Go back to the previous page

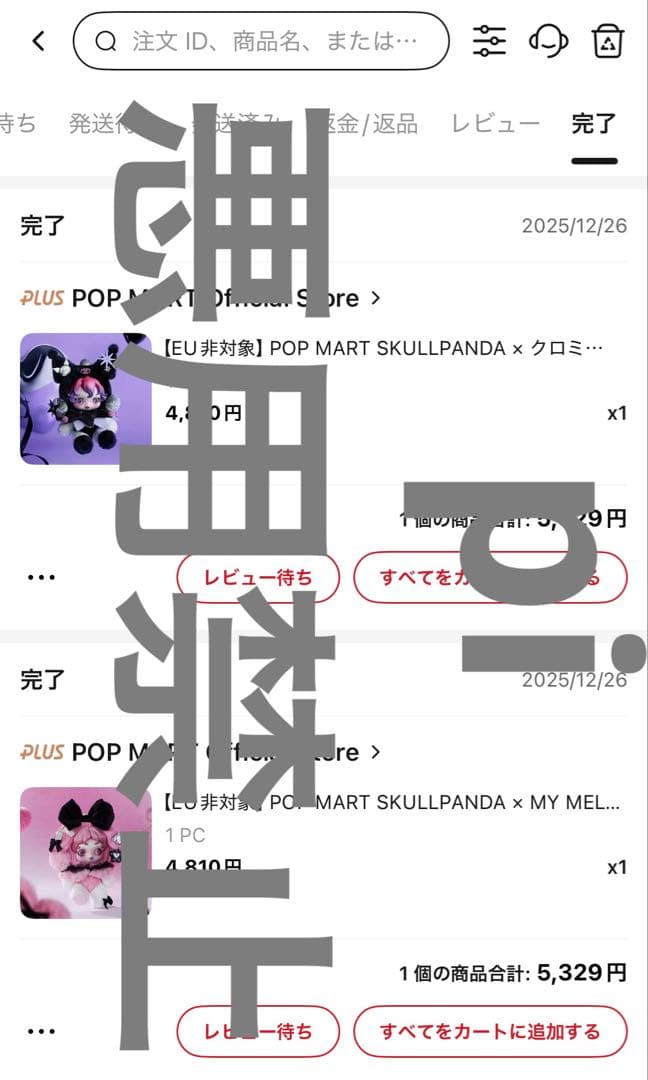coord(38,41)
